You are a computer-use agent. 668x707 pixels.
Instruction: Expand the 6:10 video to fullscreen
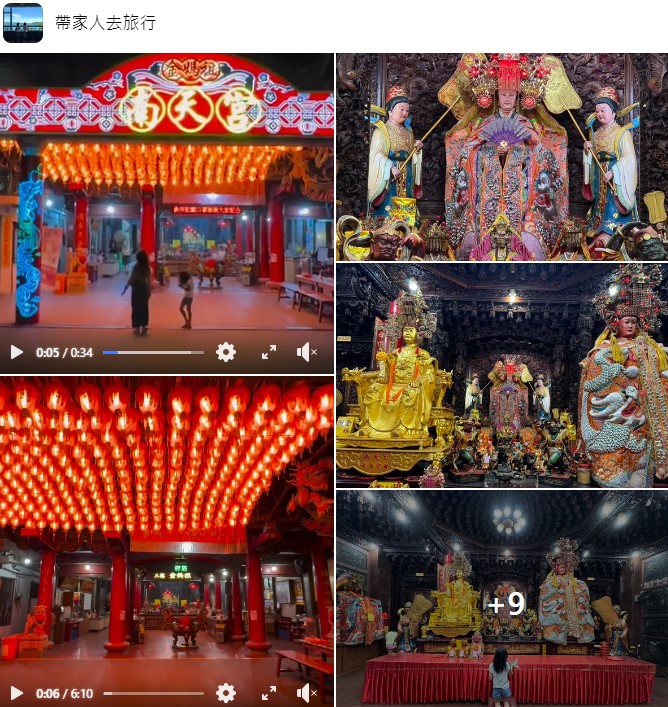[269, 693]
